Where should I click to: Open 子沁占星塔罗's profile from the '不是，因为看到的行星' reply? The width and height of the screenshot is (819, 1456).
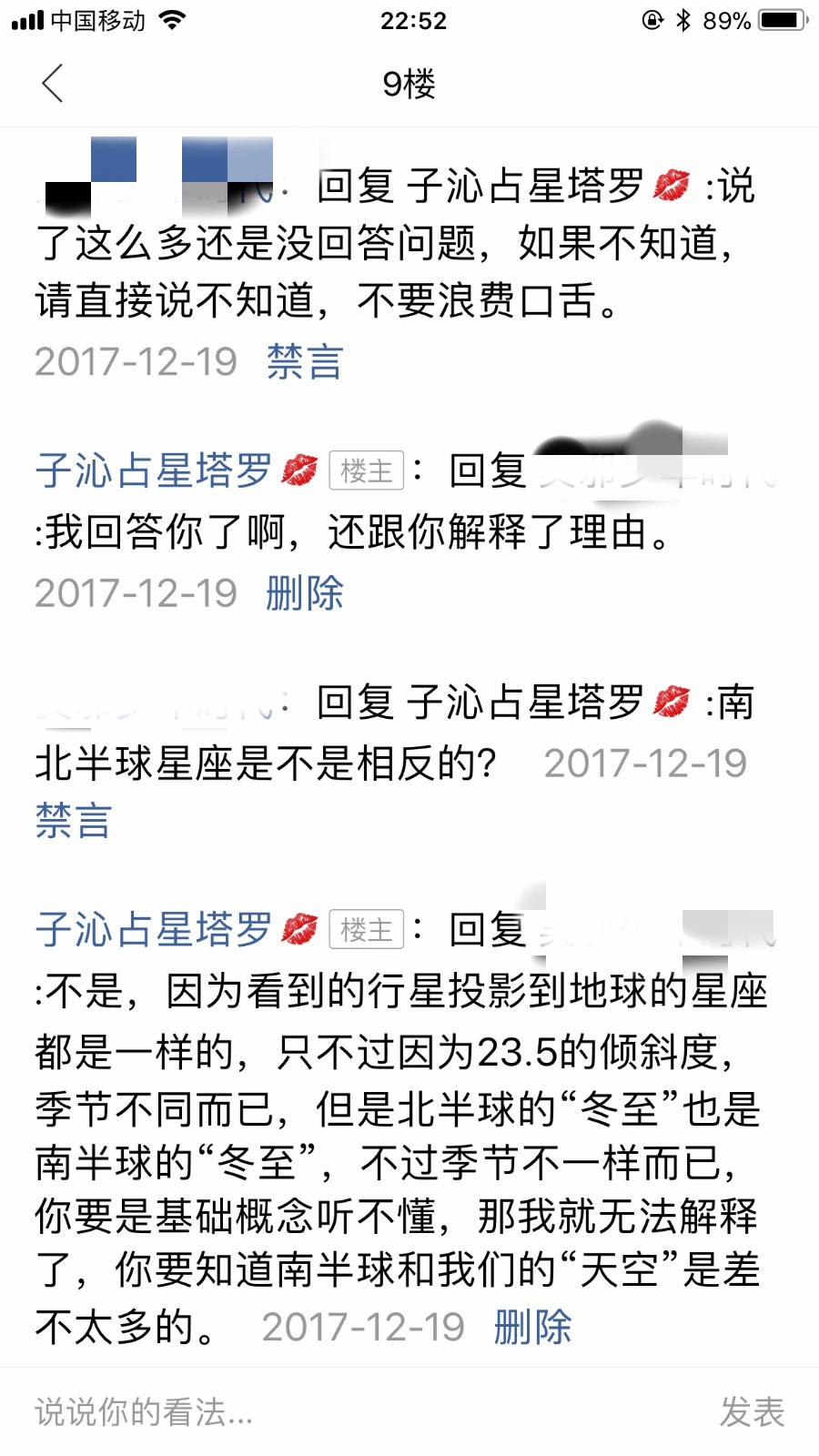(x=155, y=929)
